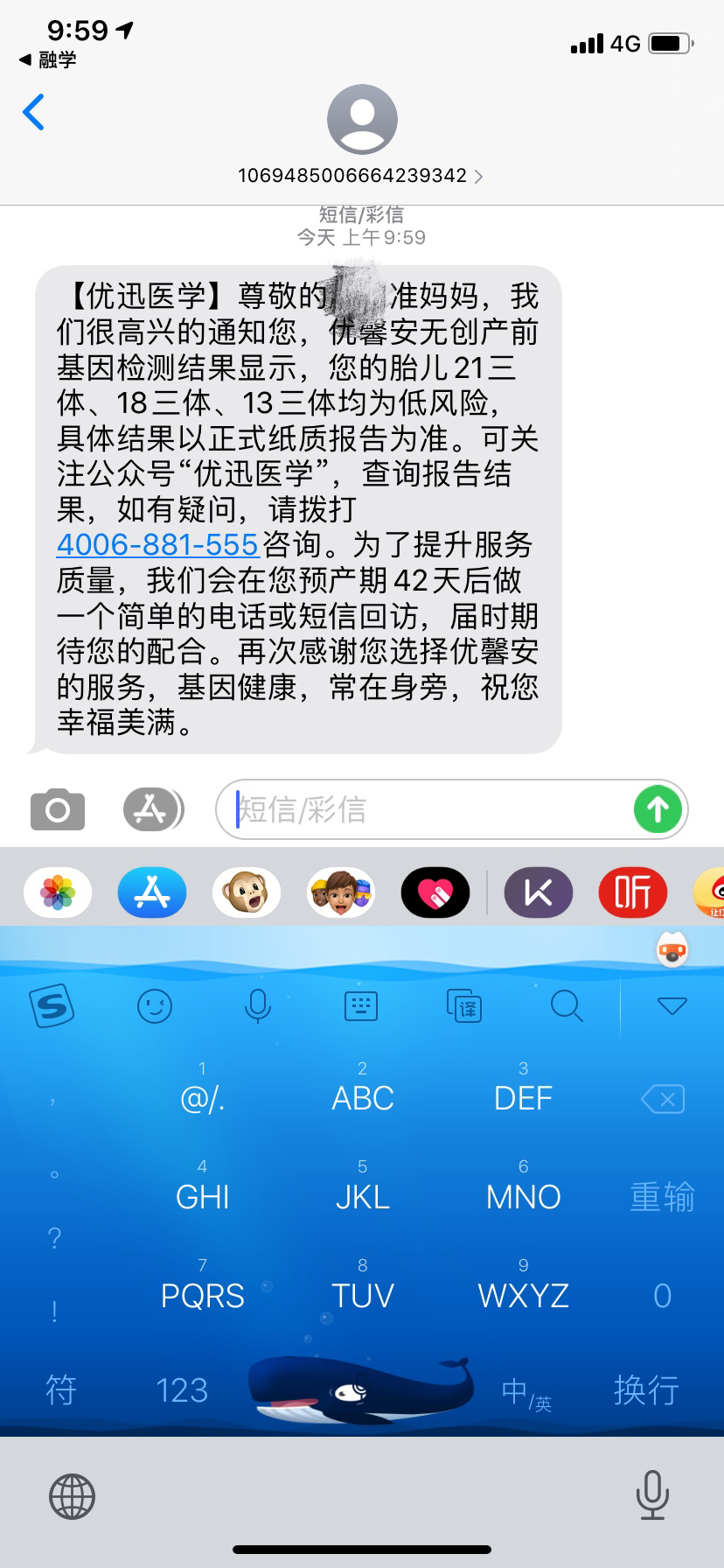Open the Memoji stickers app
This screenshot has width=724, height=1568.
click(x=341, y=892)
